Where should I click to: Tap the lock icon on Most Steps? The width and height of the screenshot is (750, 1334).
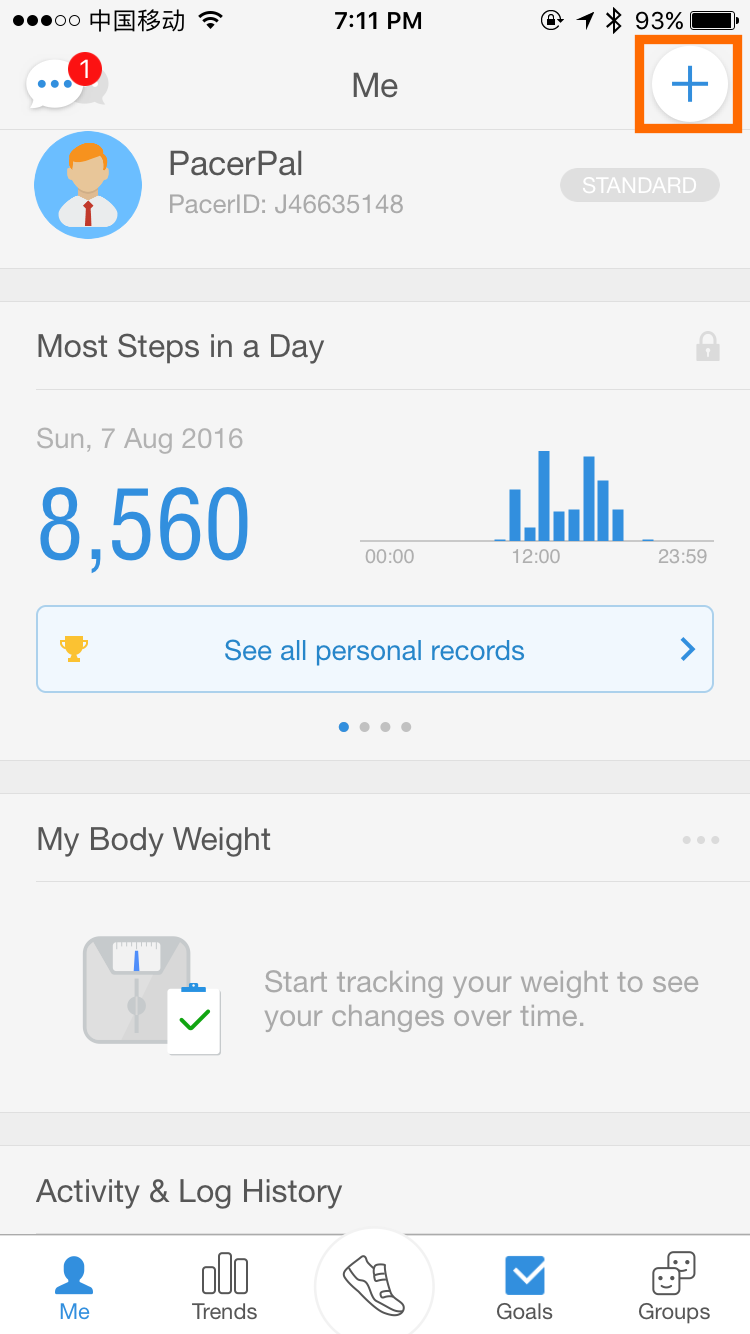(x=708, y=347)
